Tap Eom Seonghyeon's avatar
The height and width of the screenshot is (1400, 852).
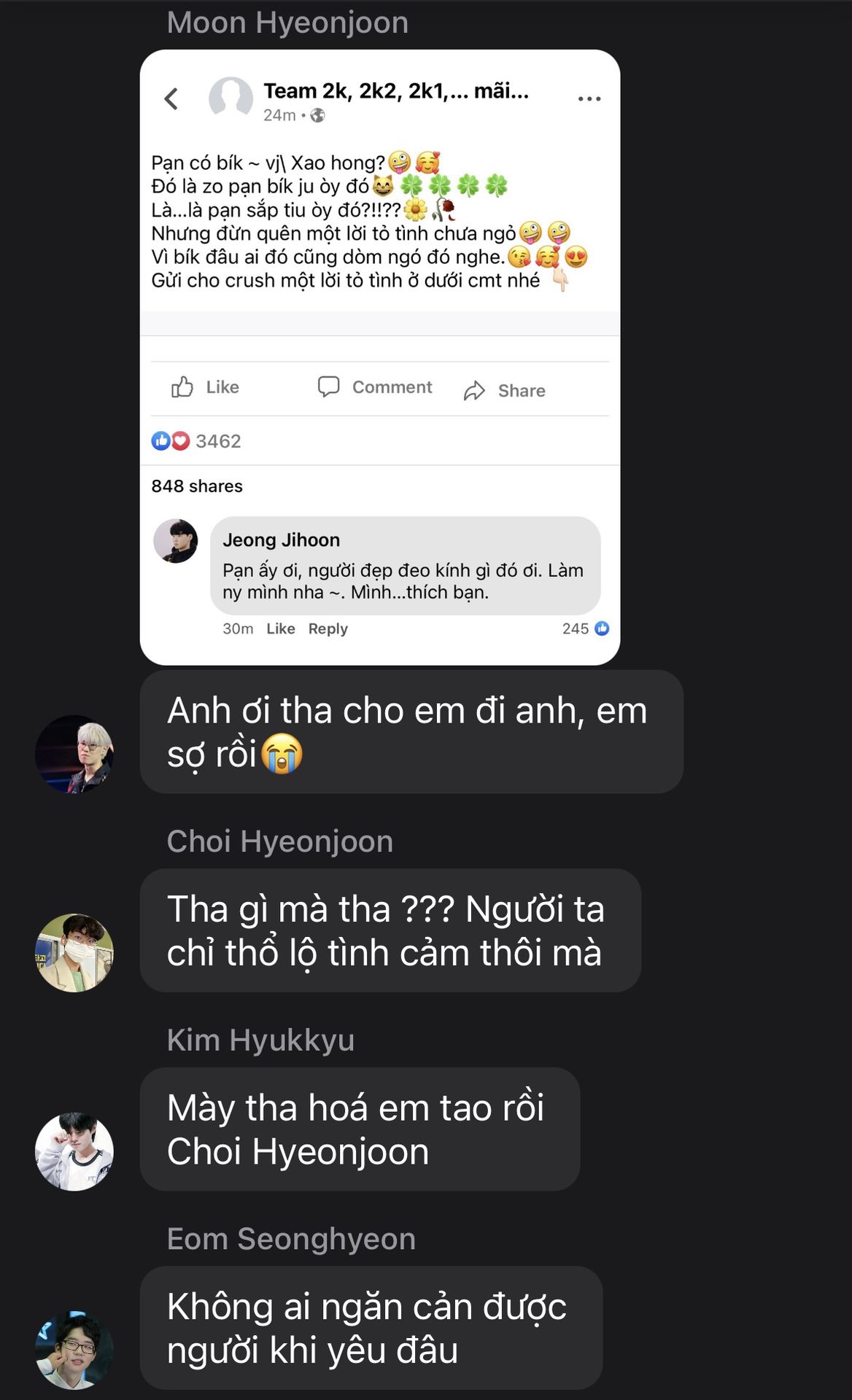pos(74,1350)
